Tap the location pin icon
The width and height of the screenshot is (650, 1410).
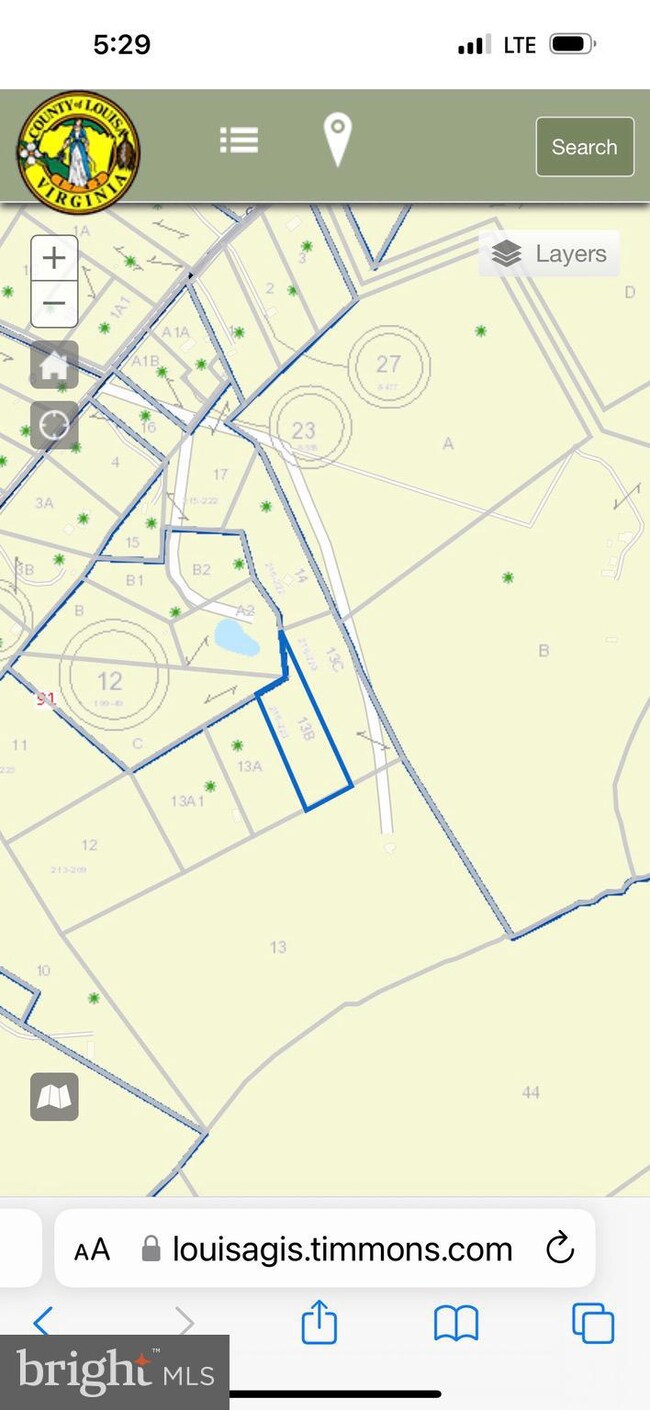coord(338,140)
